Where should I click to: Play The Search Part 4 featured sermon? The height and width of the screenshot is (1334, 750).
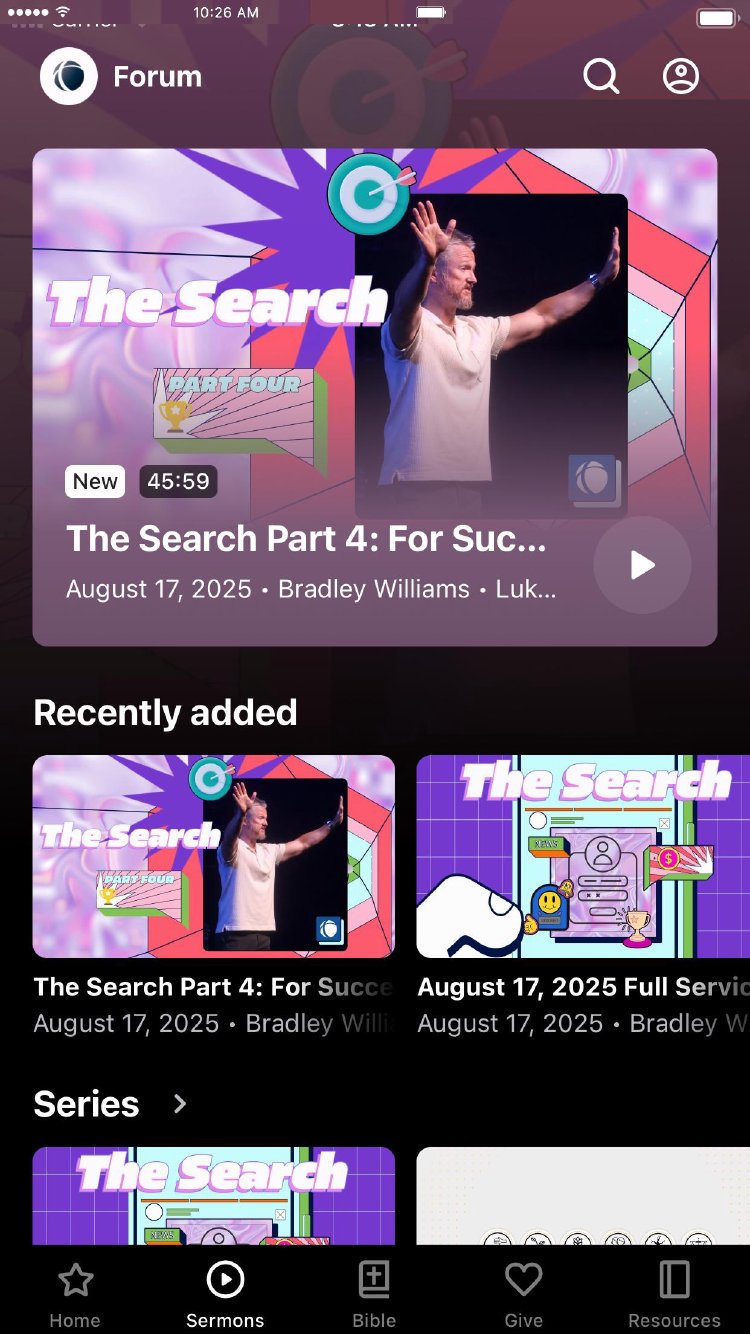tap(642, 565)
